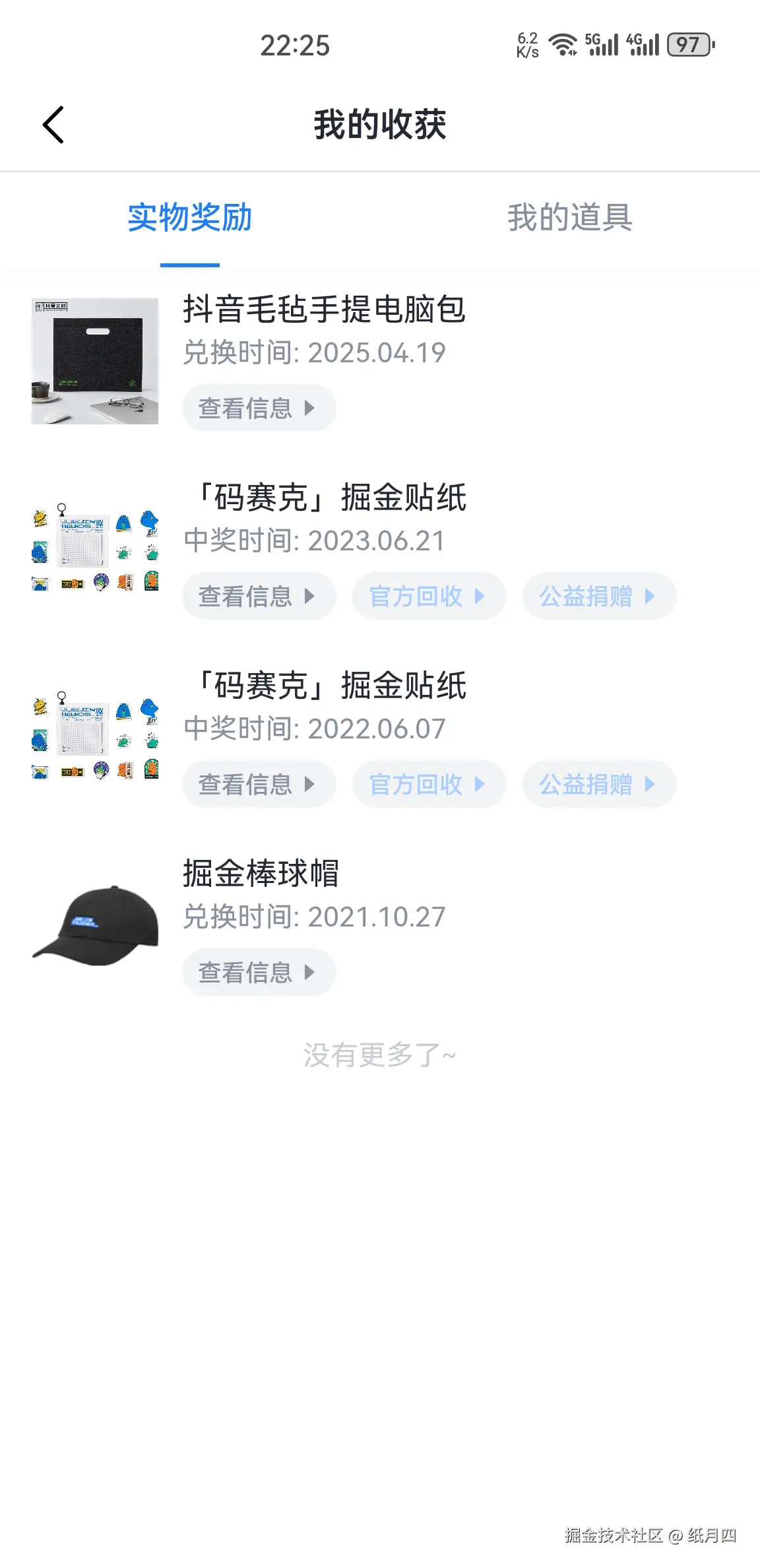Open the 掘金棒球帽 thumbnail image
760x1568 pixels.
pos(94,924)
